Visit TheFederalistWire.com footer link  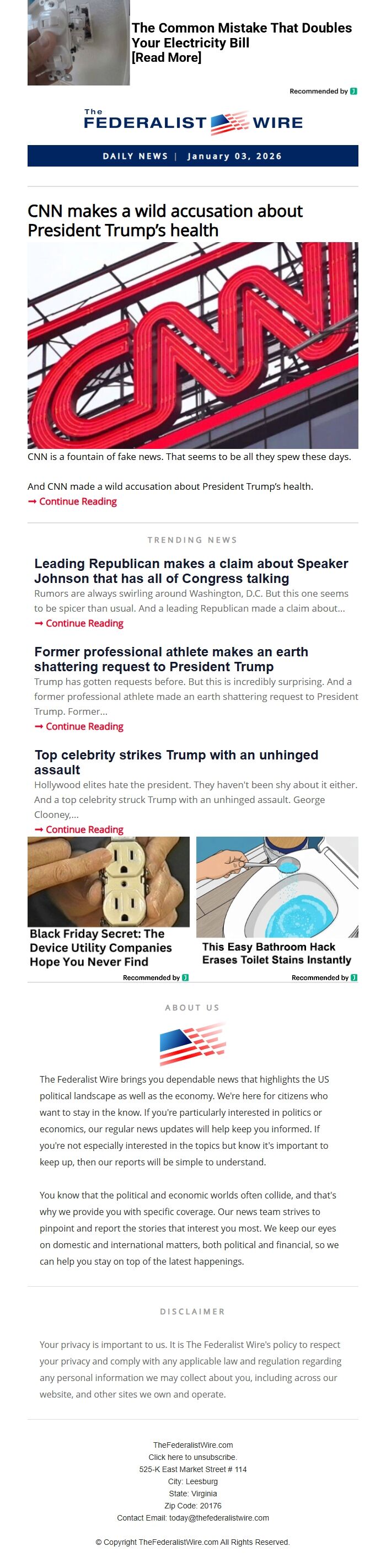click(192, 1444)
